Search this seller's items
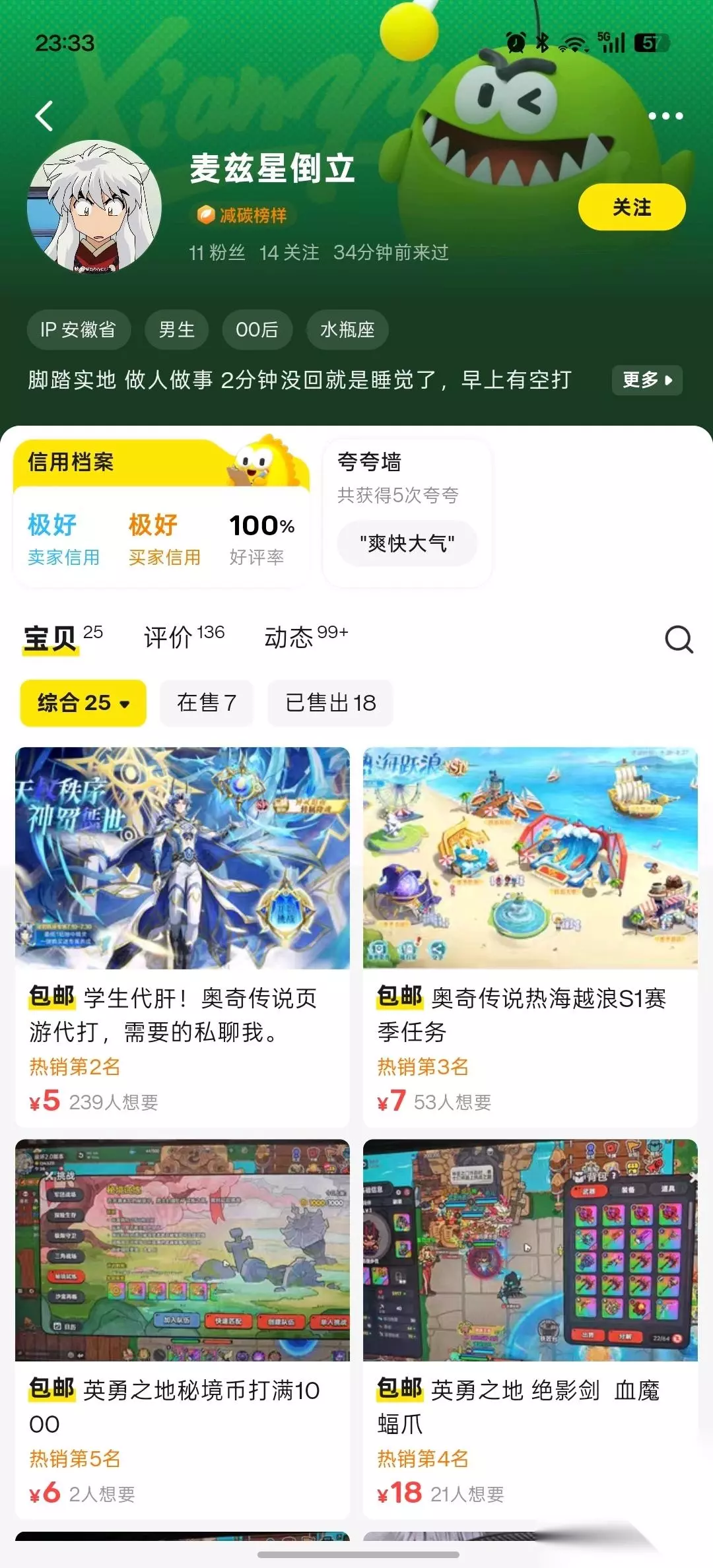Image resolution: width=713 pixels, height=1568 pixels. tap(679, 639)
